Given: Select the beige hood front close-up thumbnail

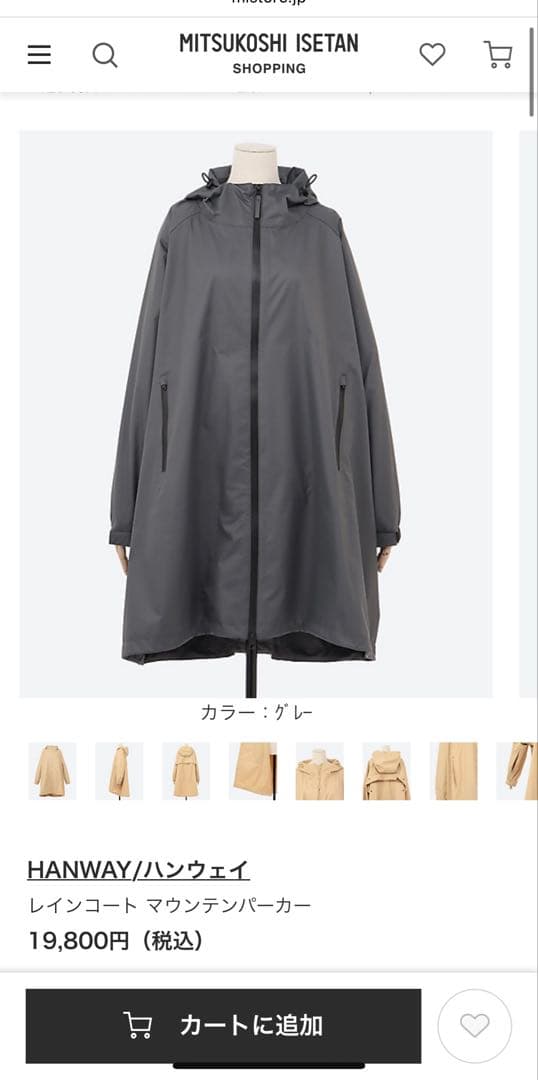Looking at the screenshot, I should [320, 771].
